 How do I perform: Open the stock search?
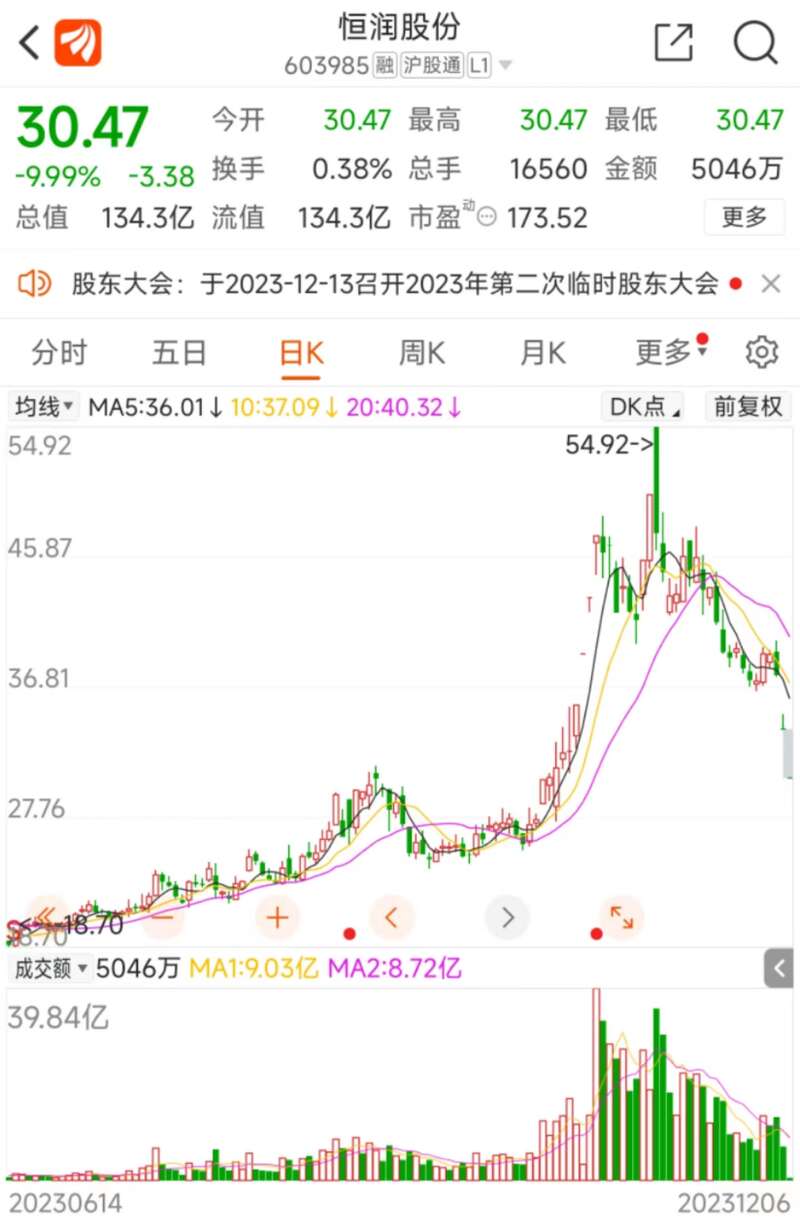click(755, 42)
